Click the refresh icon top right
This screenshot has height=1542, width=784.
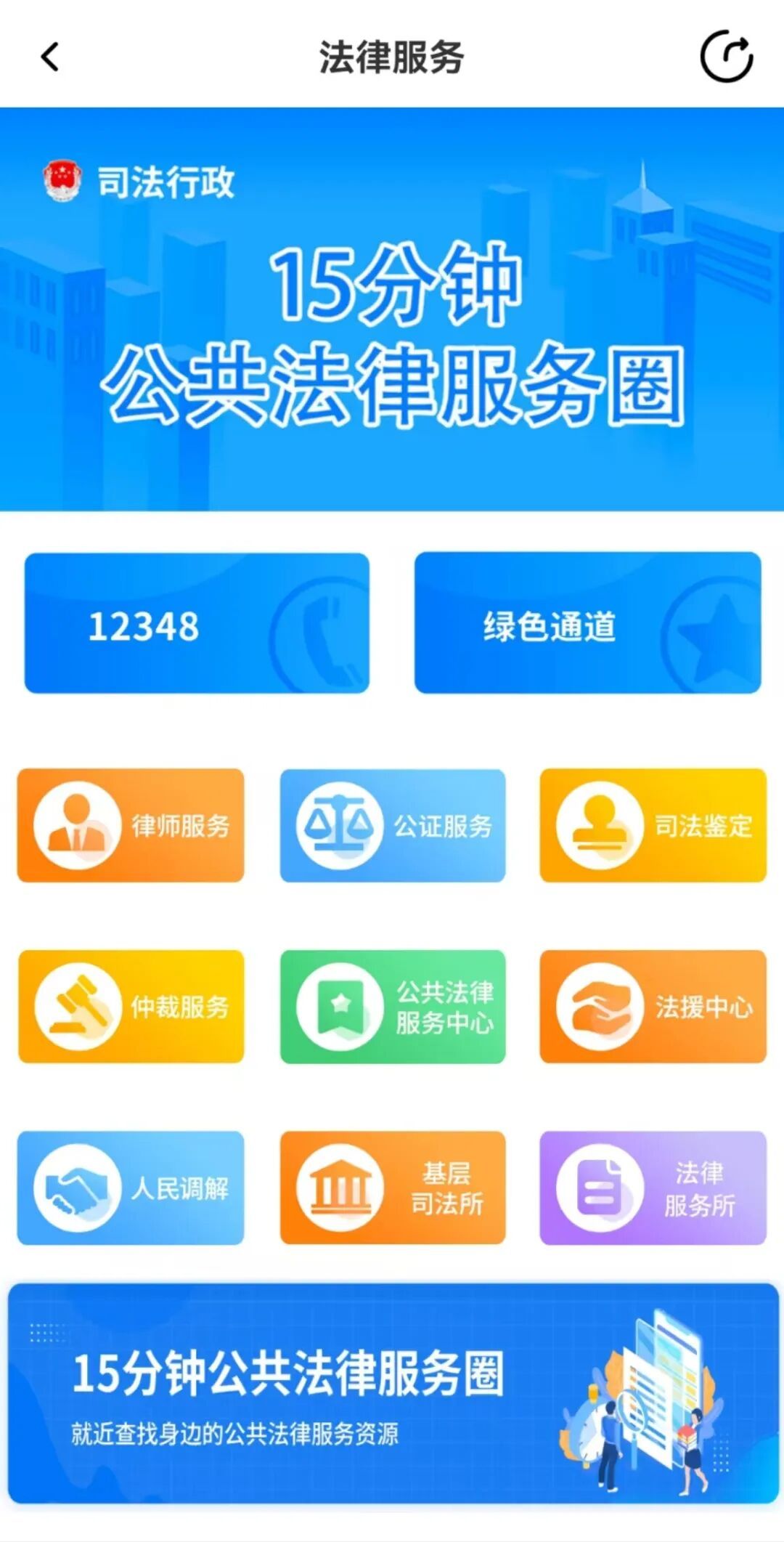pos(727,55)
